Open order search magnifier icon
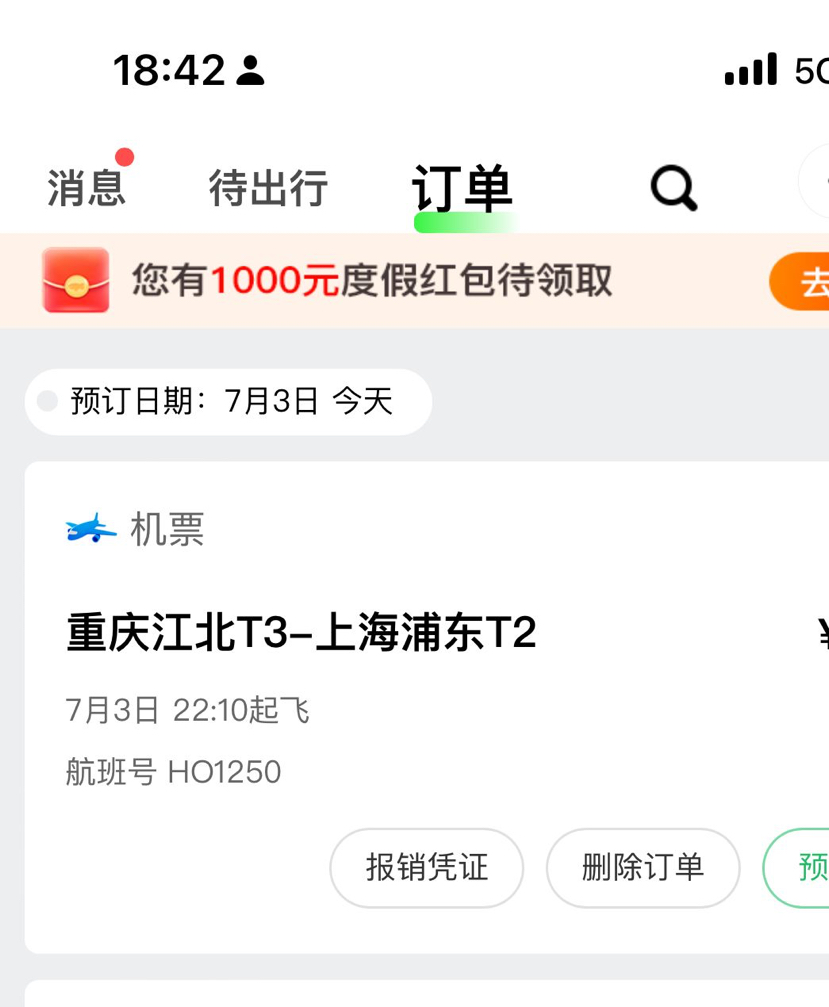 [673, 187]
